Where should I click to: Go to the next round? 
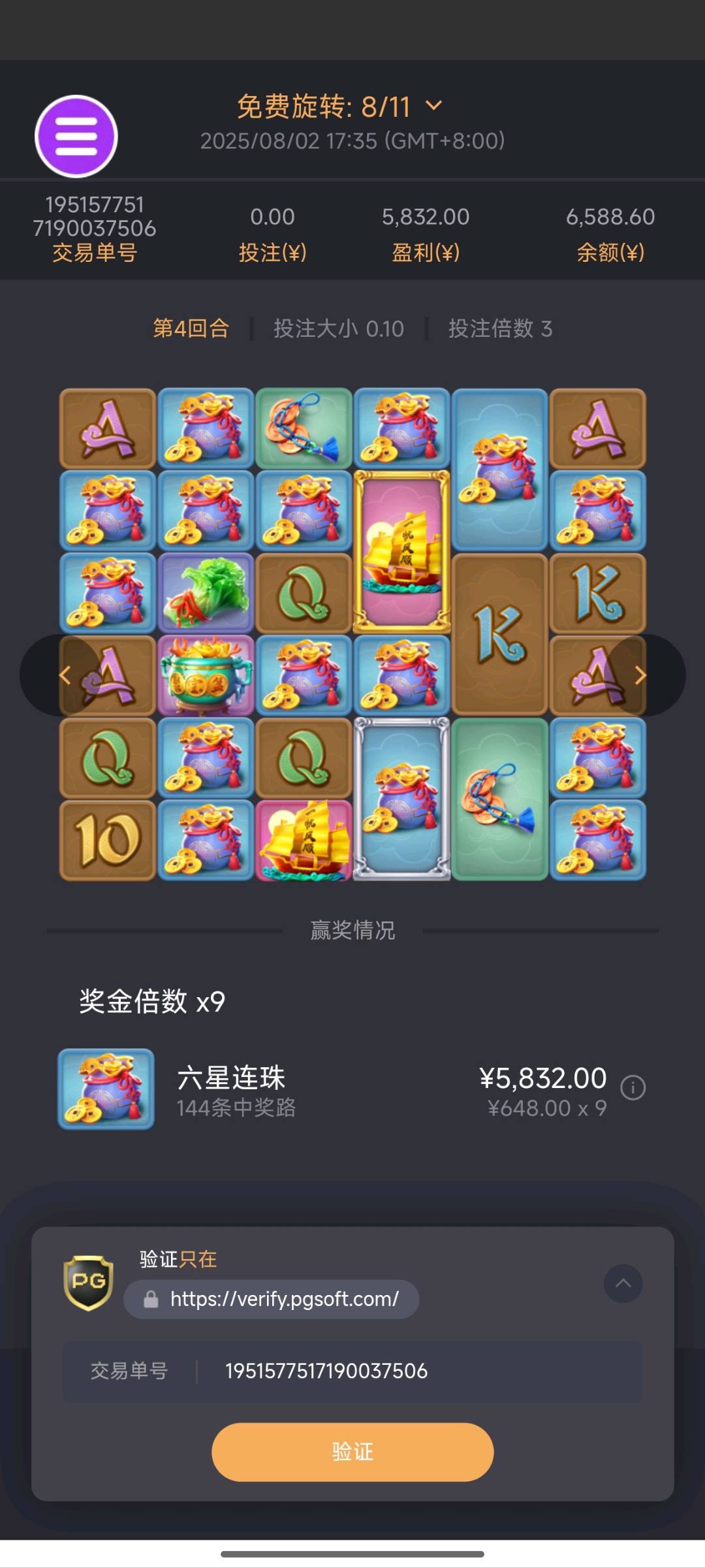(641, 675)
